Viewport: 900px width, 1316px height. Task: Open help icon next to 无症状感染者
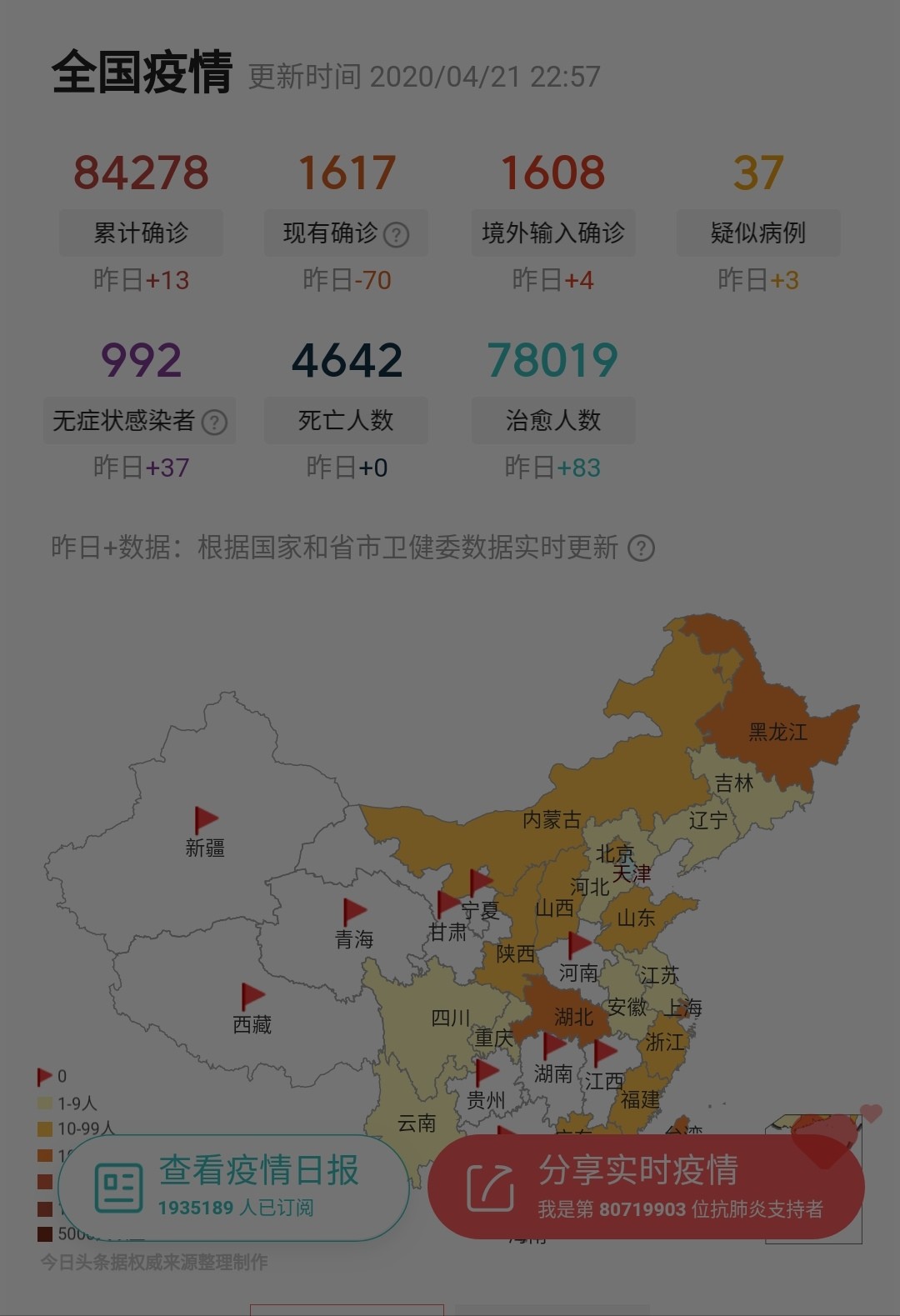pyautogui.click(x=215, y=423)
